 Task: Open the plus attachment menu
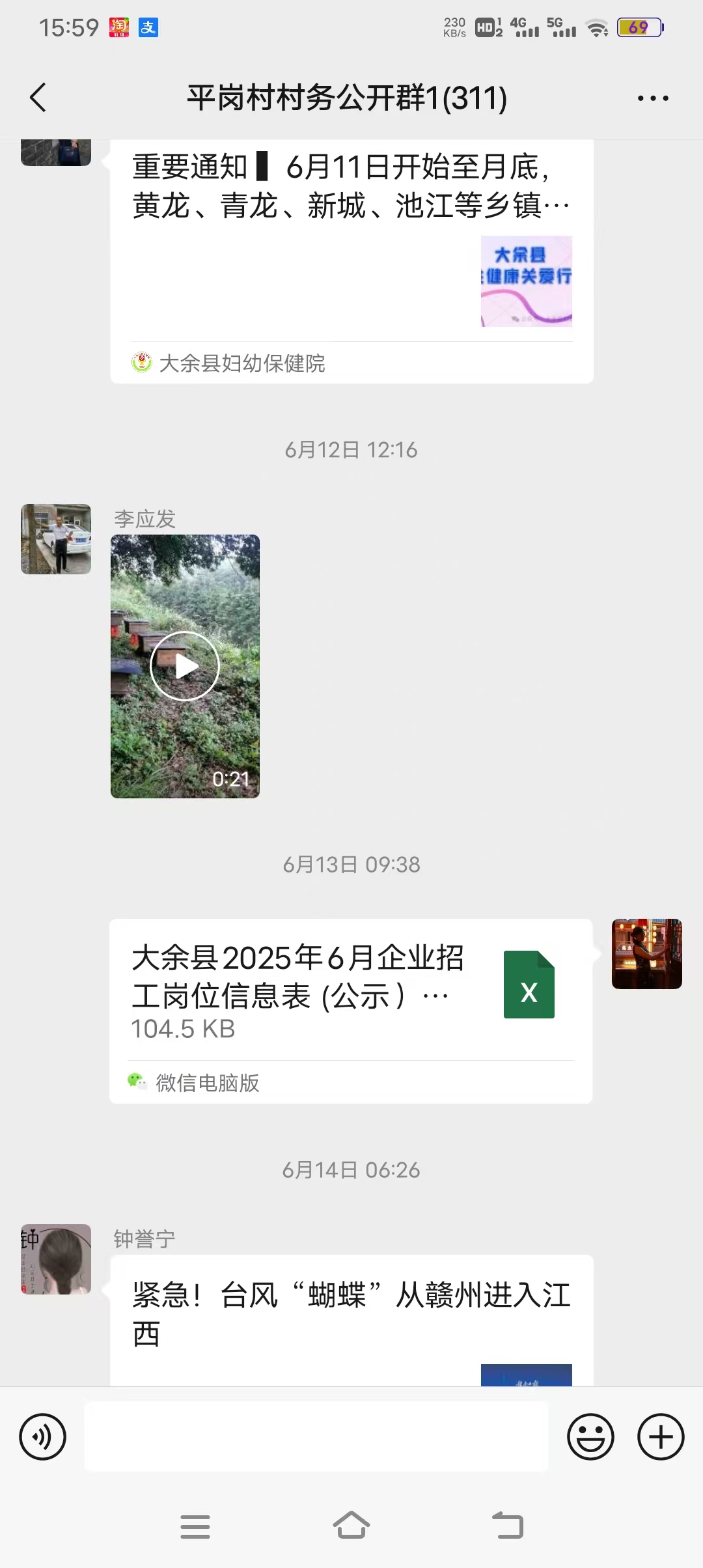click(661, 1436)
